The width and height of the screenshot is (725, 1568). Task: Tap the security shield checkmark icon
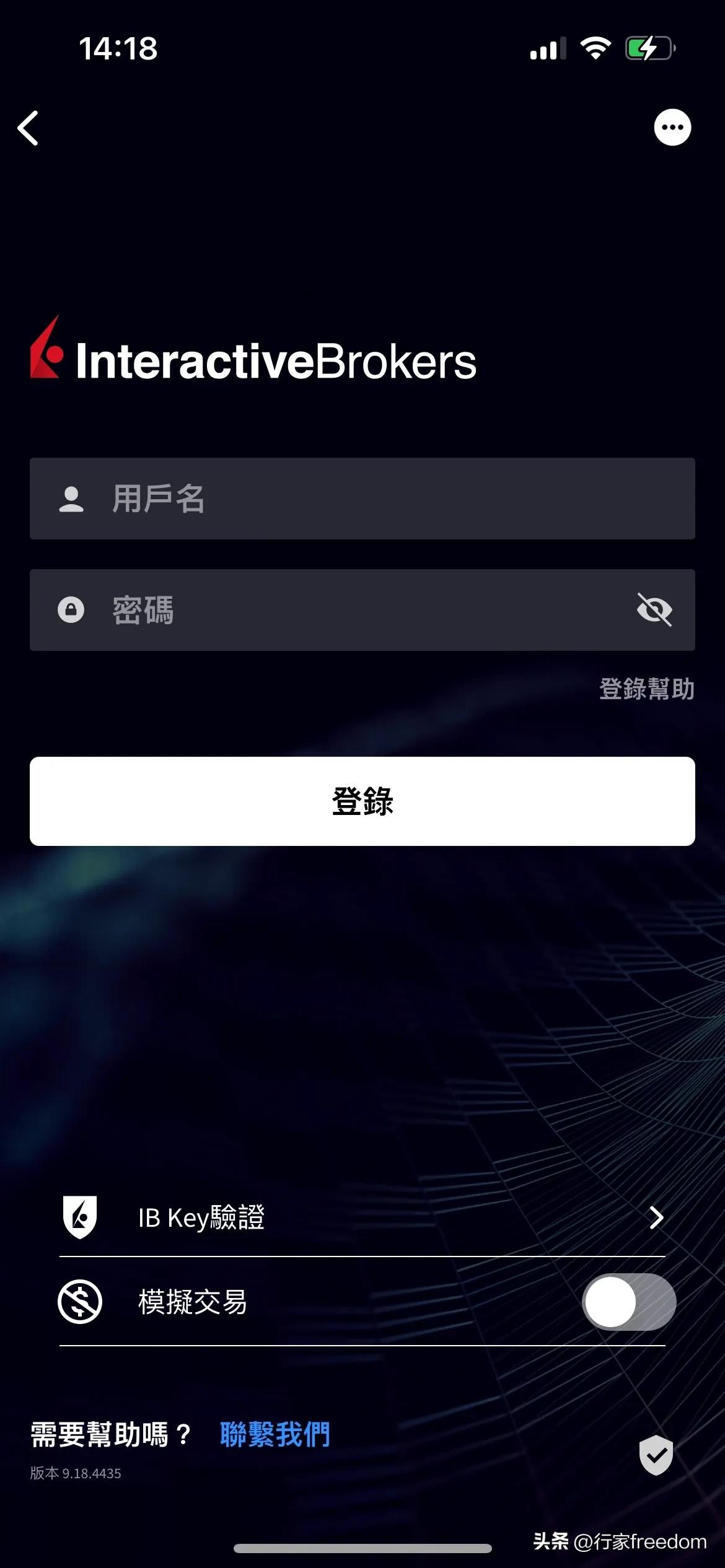click(656, 1455)
